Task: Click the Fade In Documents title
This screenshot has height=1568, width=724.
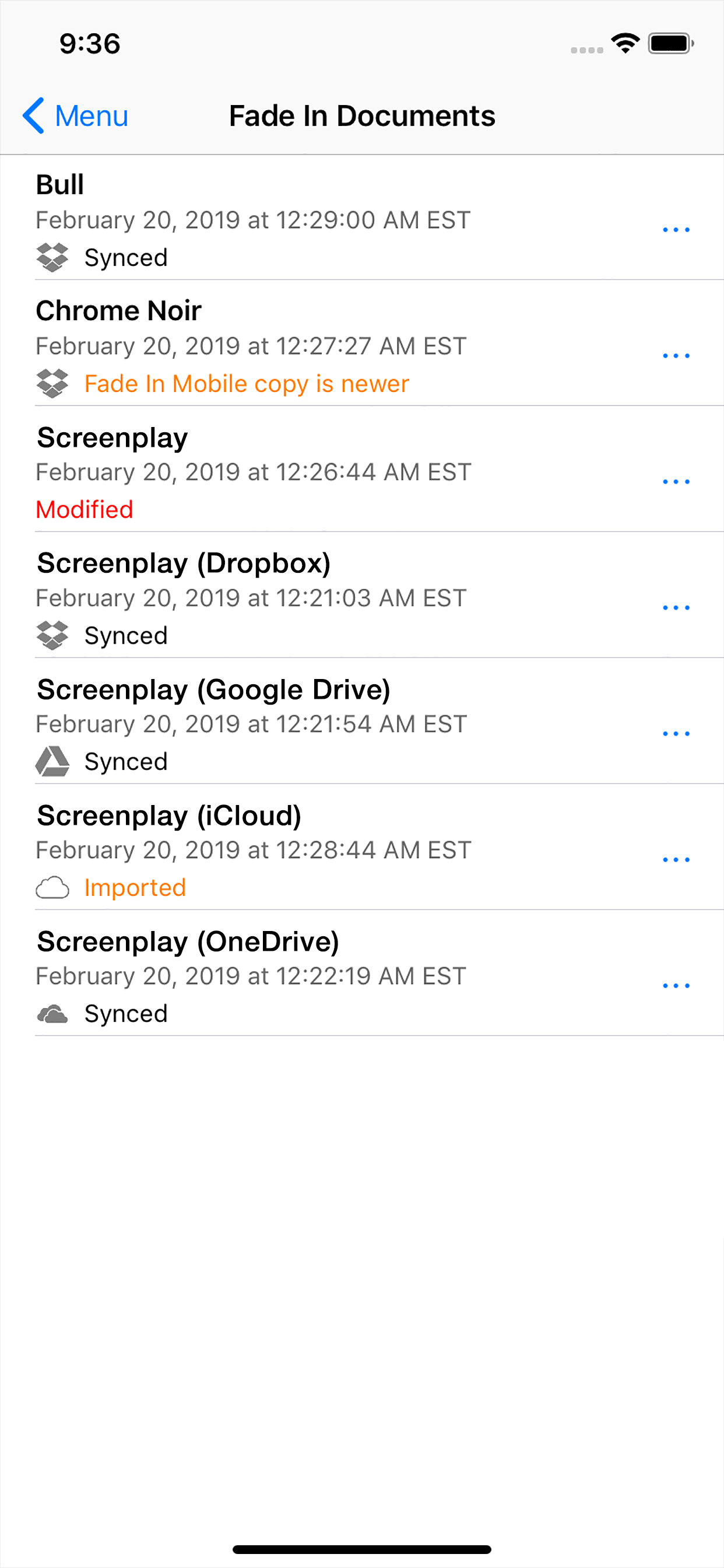Action: pyautogui.click(x=361, y=116)
